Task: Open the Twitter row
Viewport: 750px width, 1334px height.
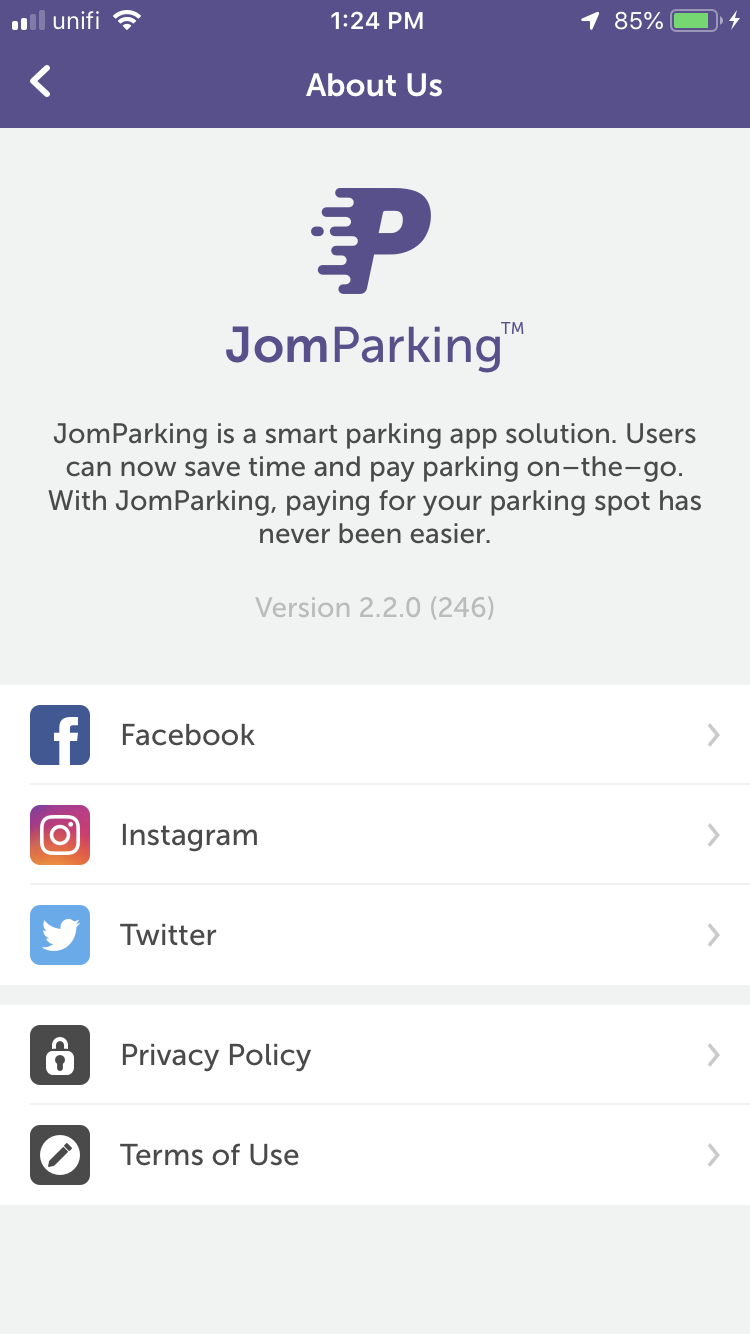Action: (x=375, y=935)
